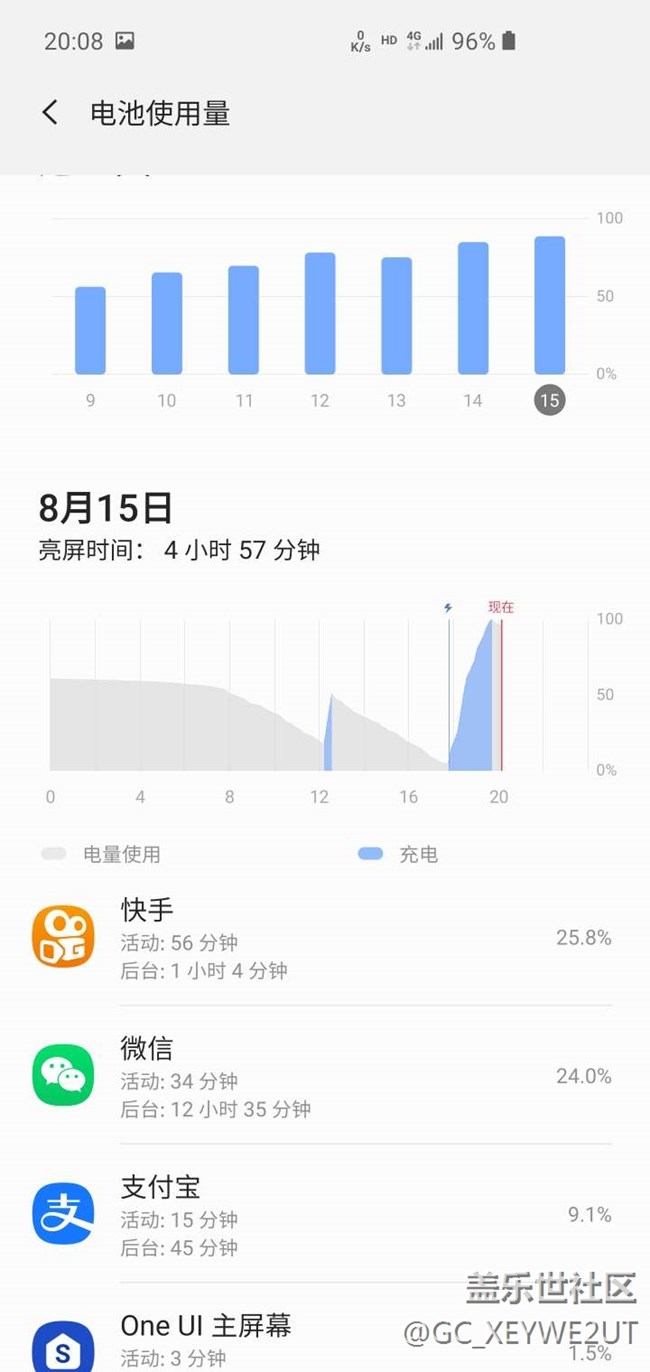Open battery details for 微信

pyautogui.click(x=325, y=1075)
